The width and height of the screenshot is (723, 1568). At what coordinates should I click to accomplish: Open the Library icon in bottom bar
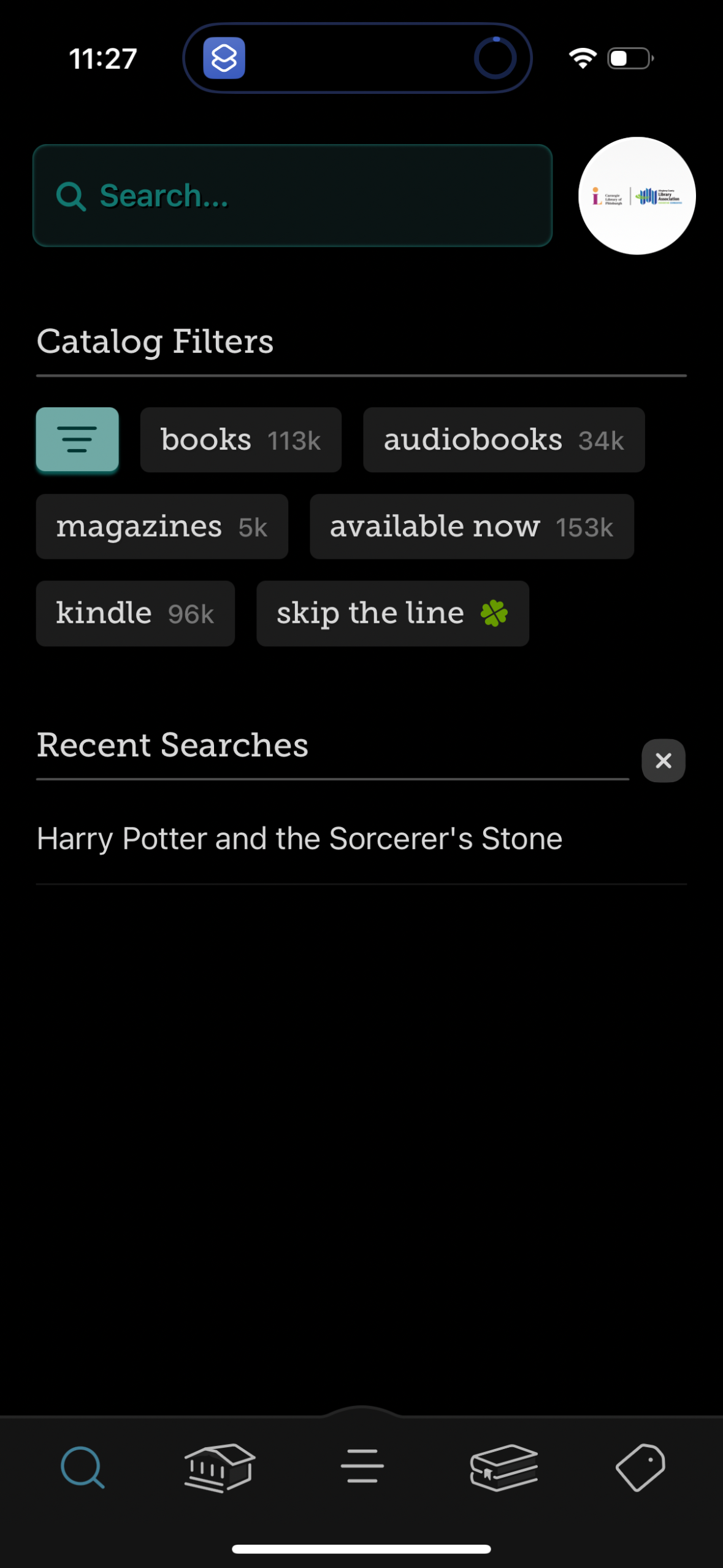[x=218, y=1467]
